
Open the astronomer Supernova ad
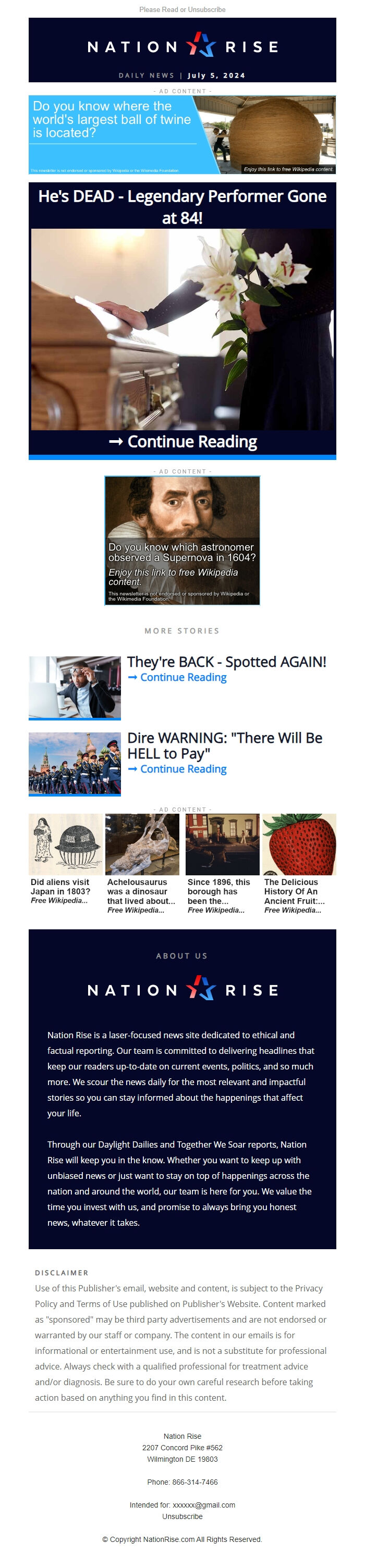(x=182, y=541)
